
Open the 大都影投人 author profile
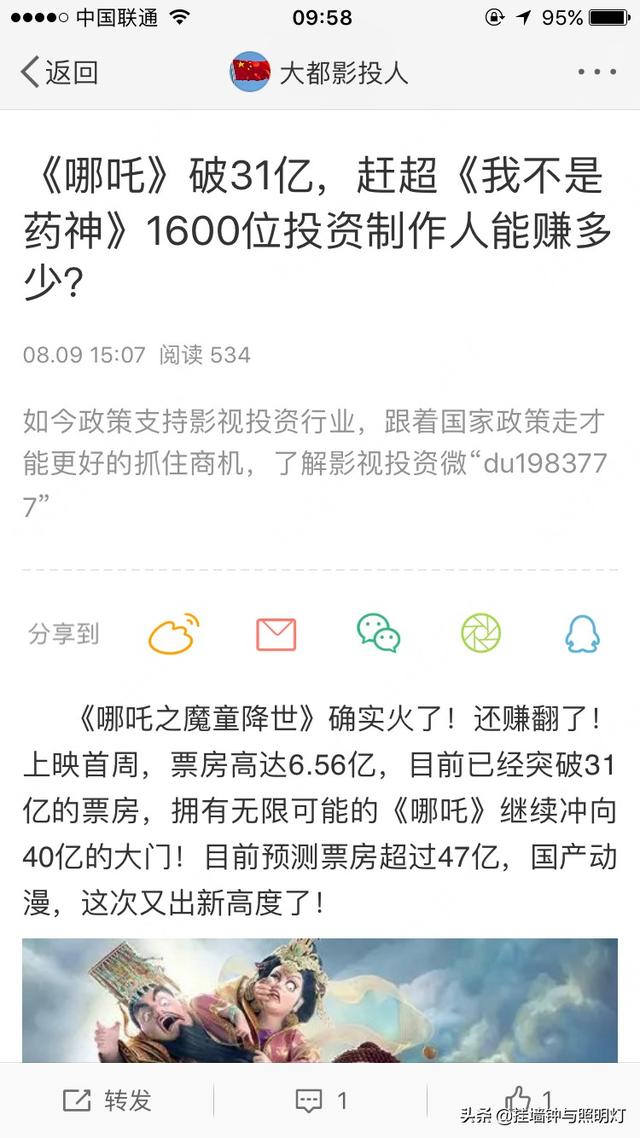[320, 72]
